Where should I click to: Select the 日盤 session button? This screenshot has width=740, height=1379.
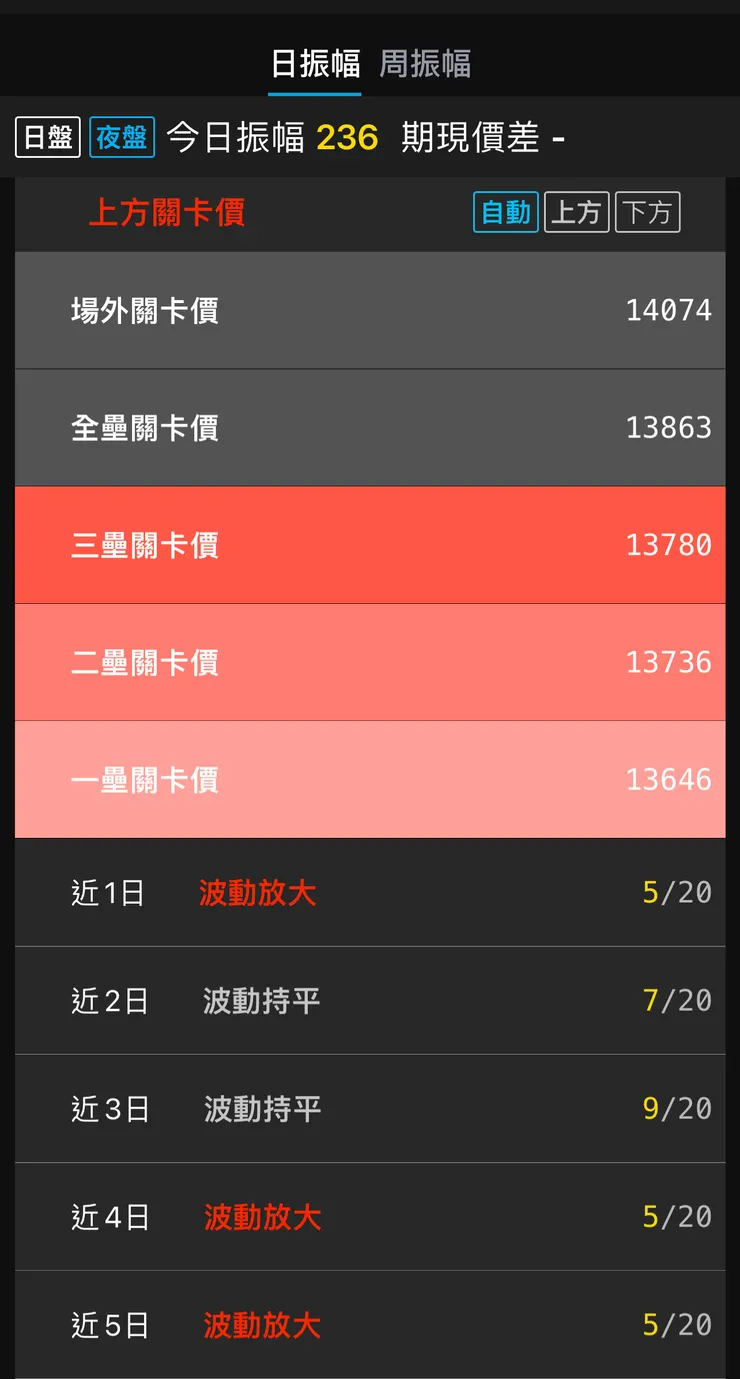coord(48,137)
